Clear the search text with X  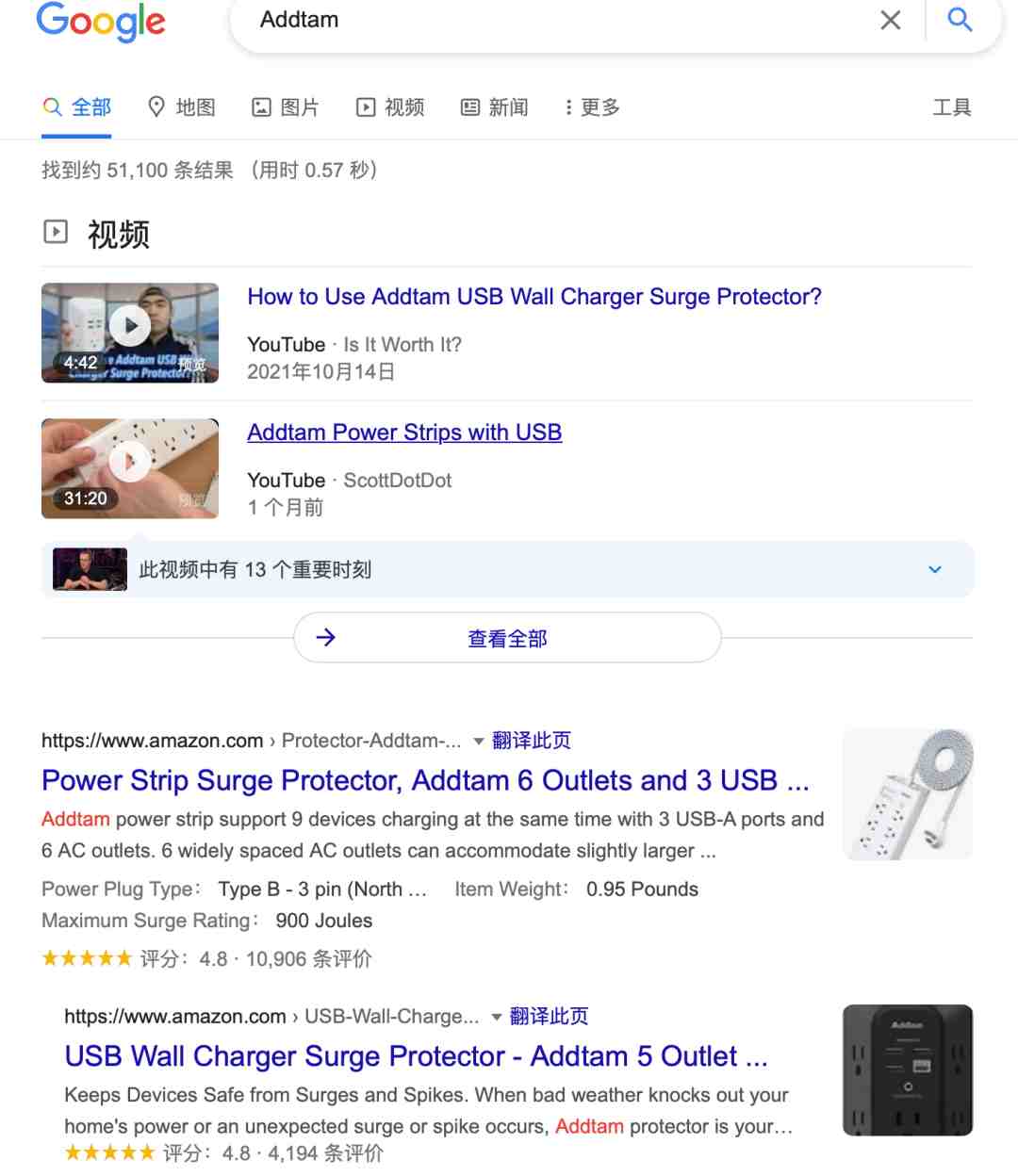tap(890, 20)
